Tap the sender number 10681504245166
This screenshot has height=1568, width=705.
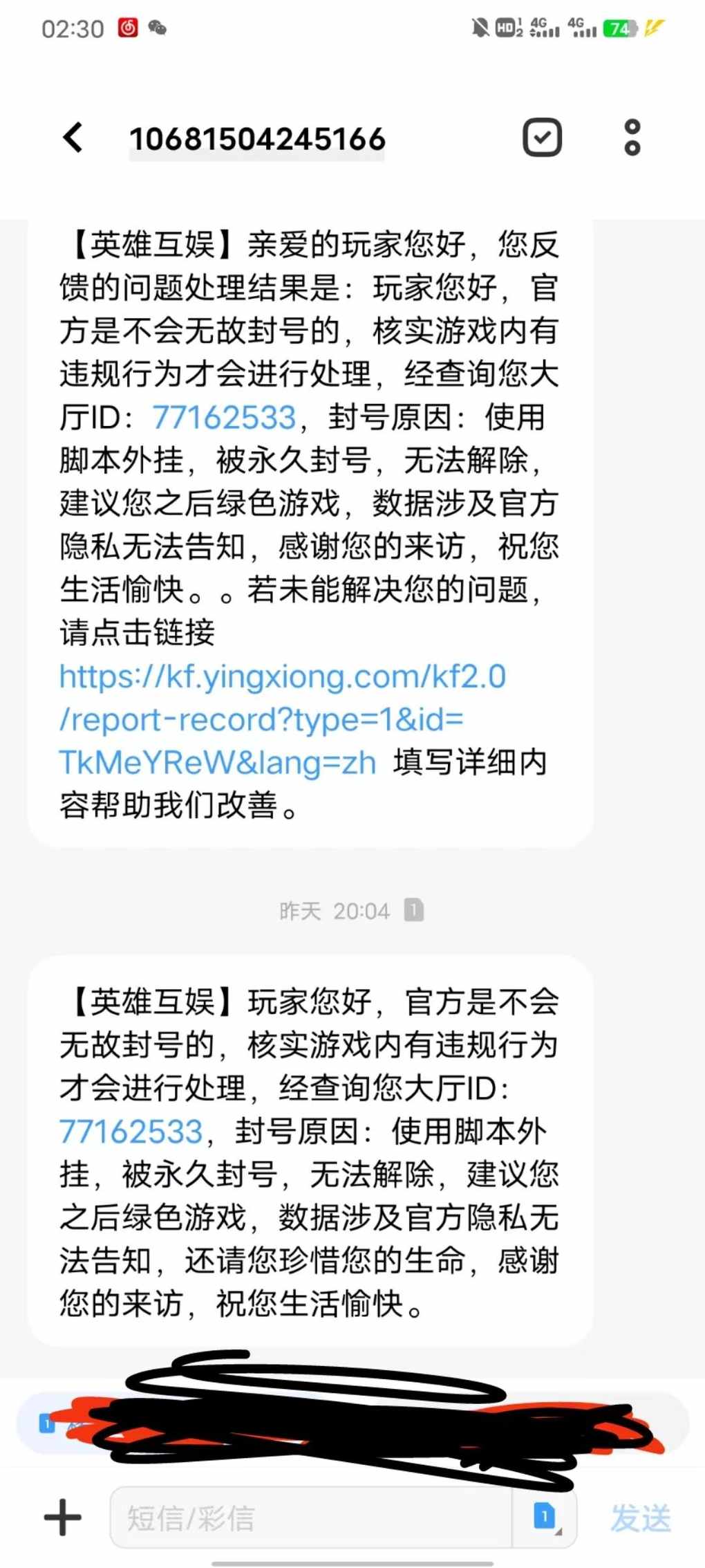(x=257, y=139)
